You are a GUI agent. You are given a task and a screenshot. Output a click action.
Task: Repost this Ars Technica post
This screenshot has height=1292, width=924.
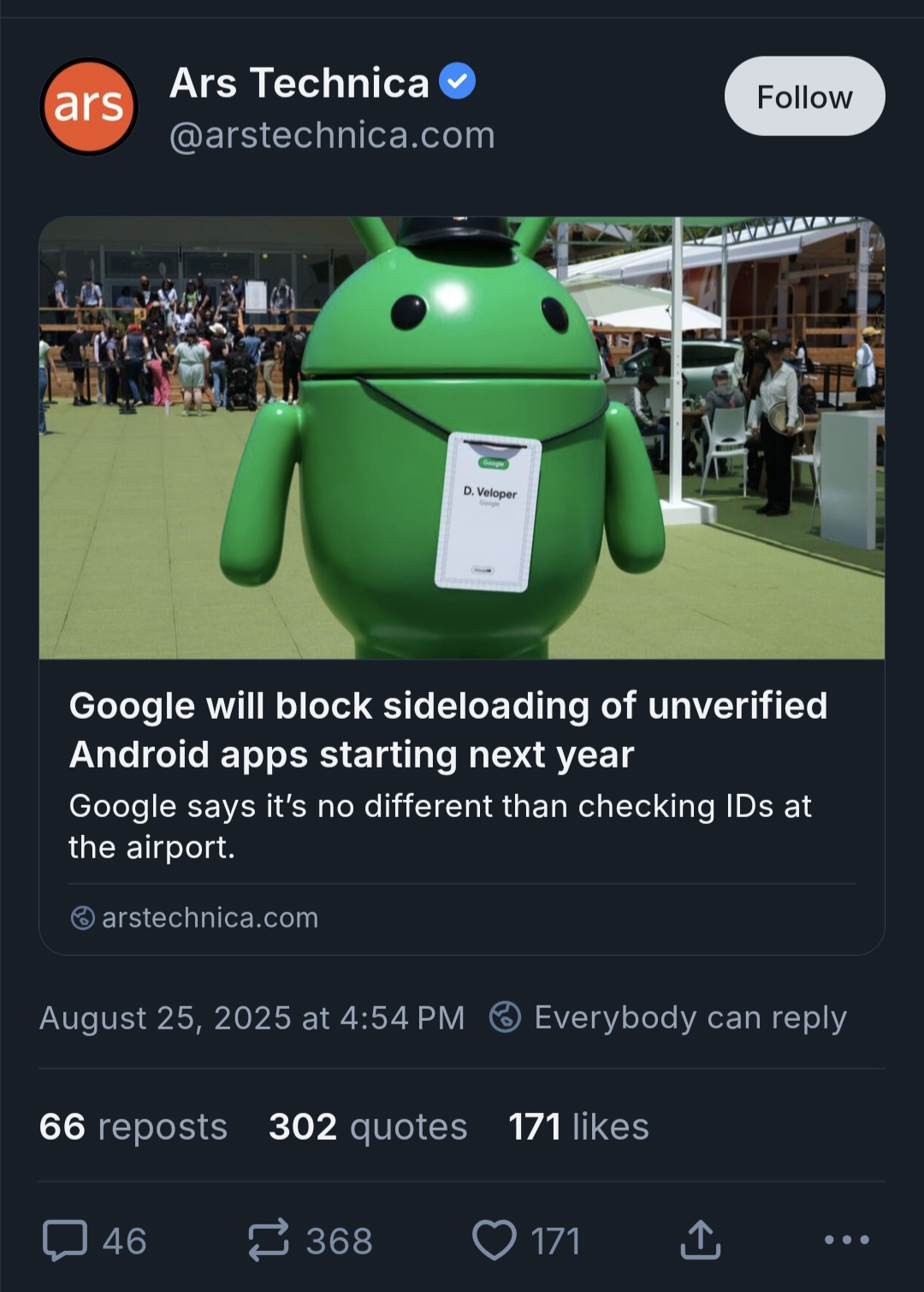pyautogui.click(x=269, y=1240)
